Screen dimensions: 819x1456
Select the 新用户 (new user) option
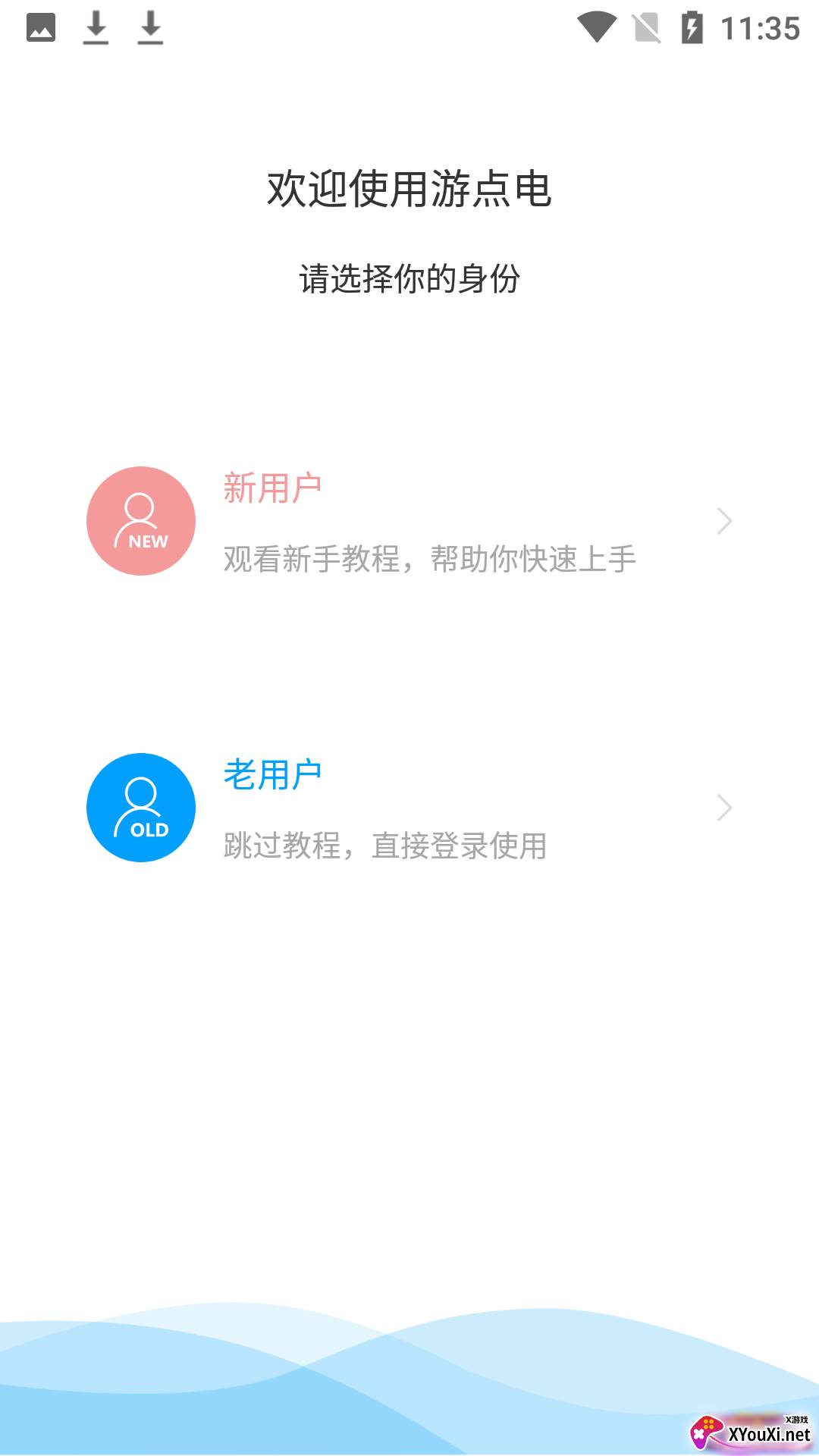pyautogui.click(x=409, y=521)
